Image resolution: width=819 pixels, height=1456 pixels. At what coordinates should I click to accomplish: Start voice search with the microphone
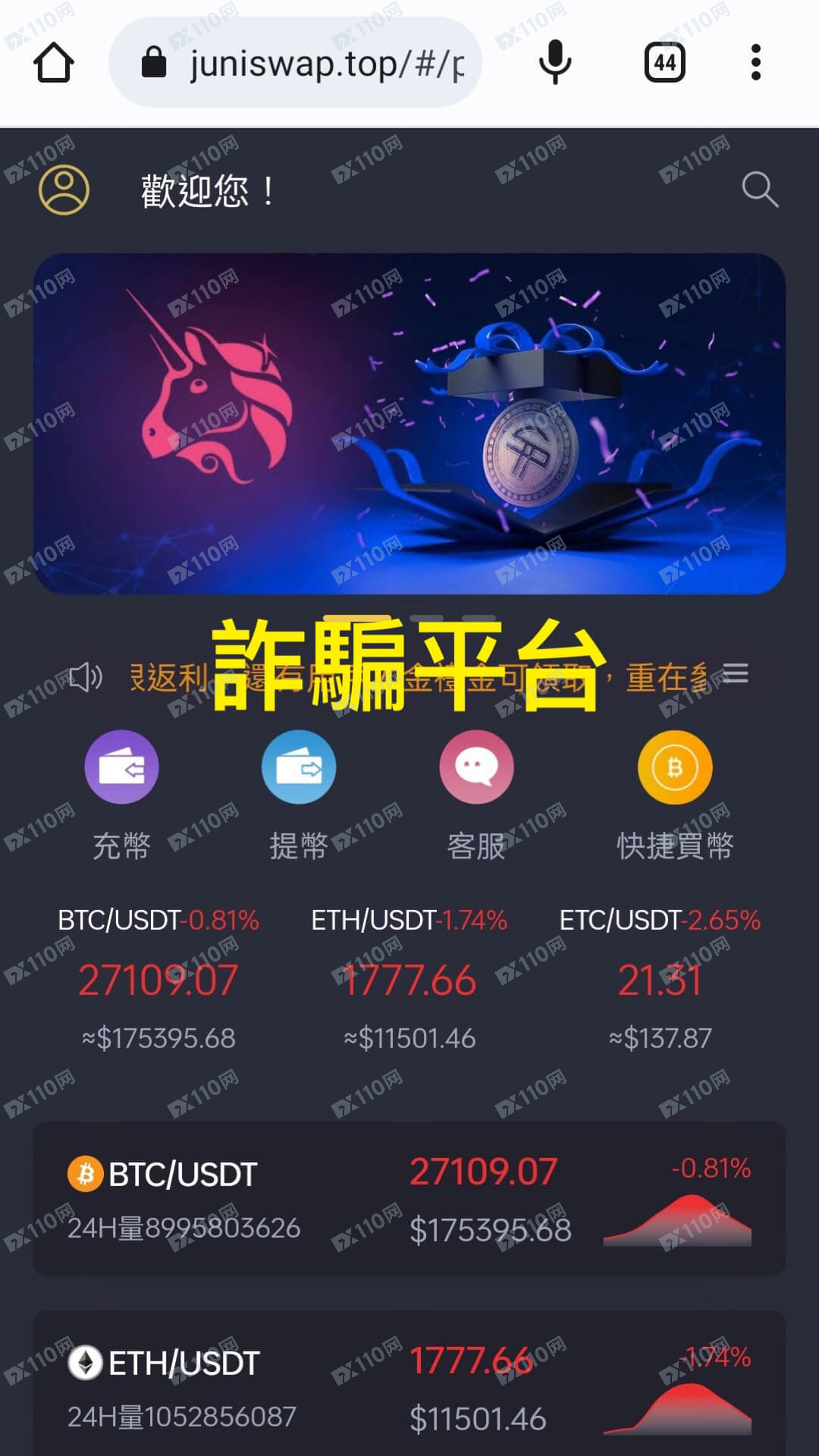[555, 62]
